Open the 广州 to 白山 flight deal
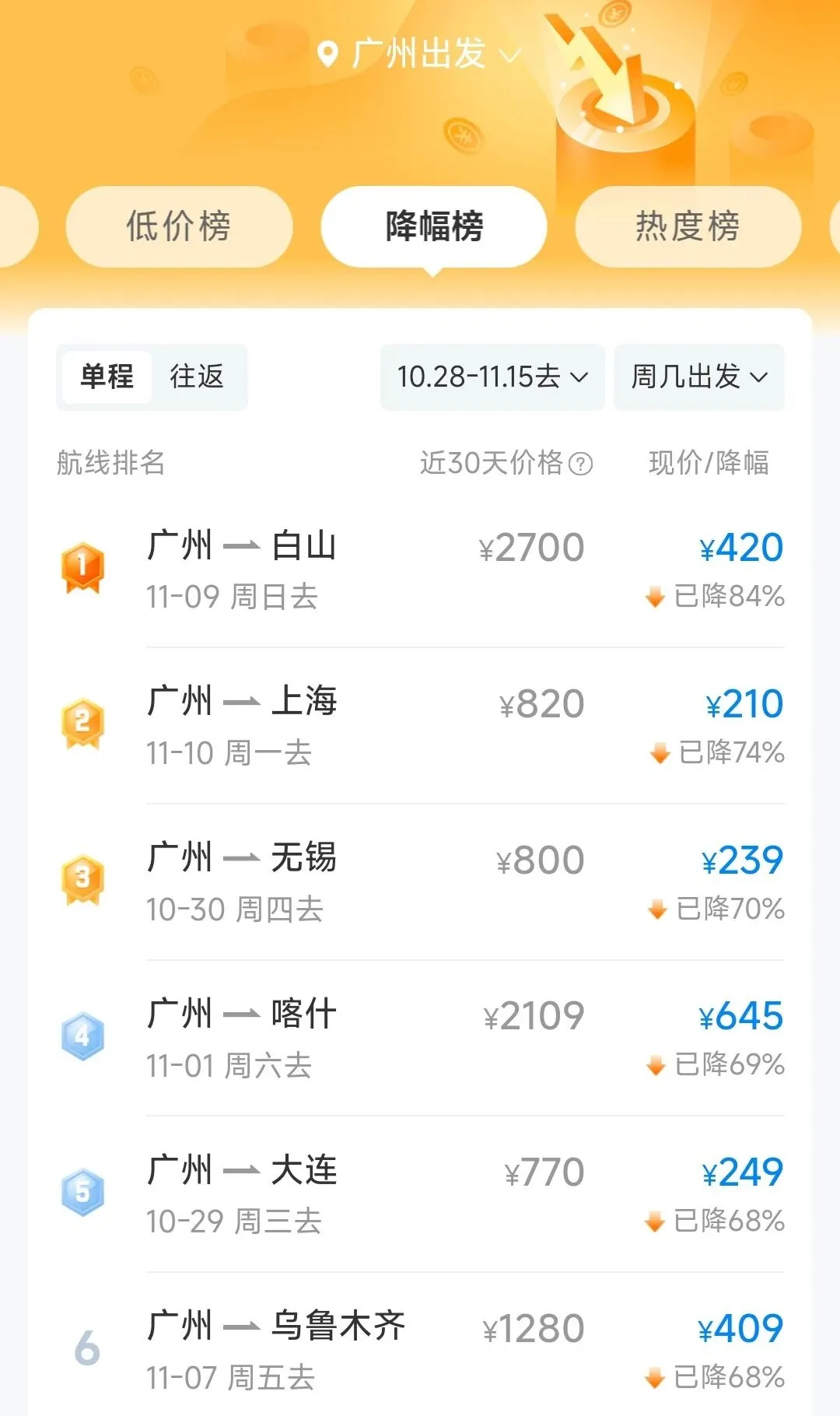Image resolution: width=840 pixels, height=1416 pixels. pyautogui.click(x=420, y=570)
